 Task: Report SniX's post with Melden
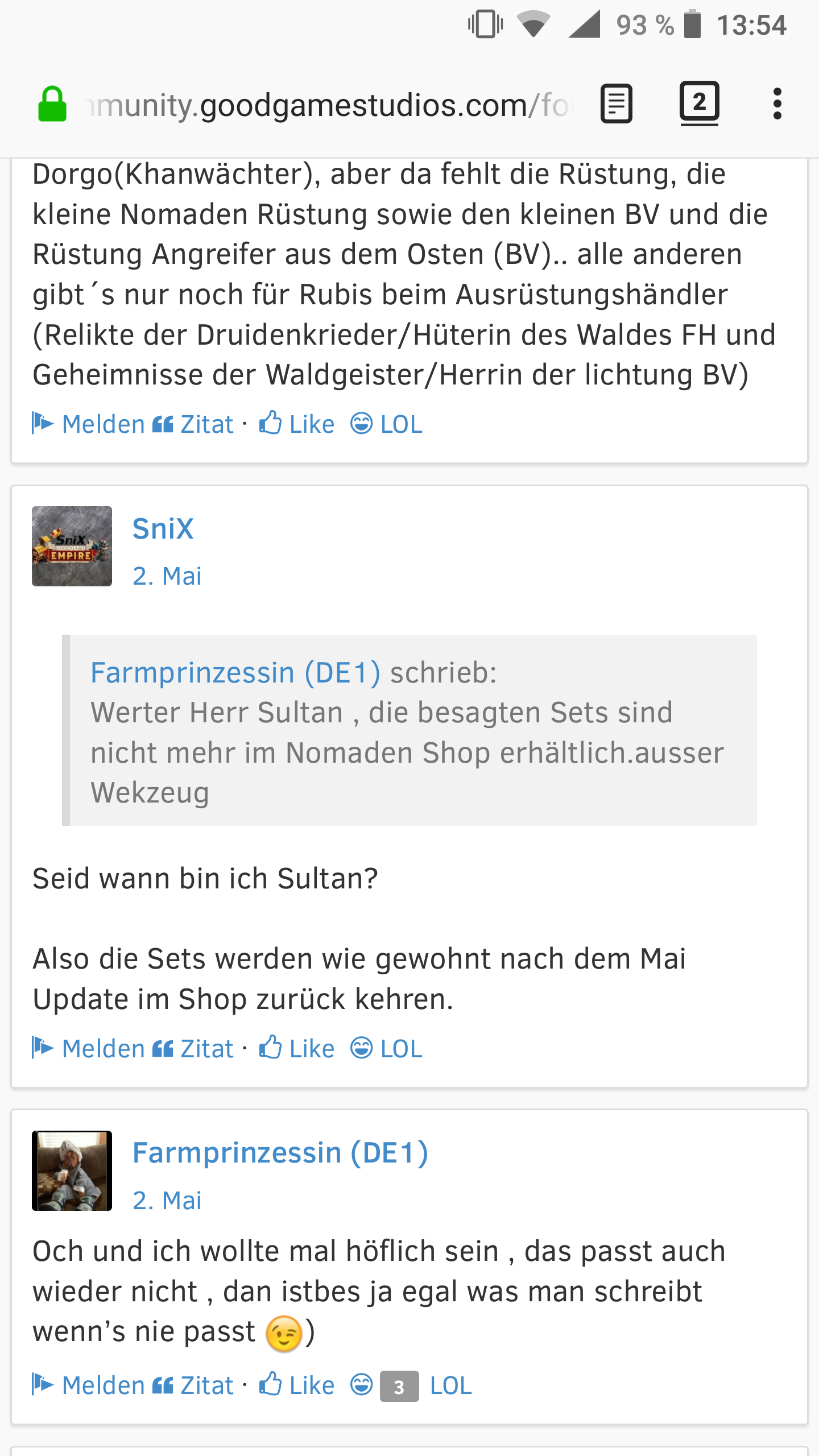(89, 1049)
